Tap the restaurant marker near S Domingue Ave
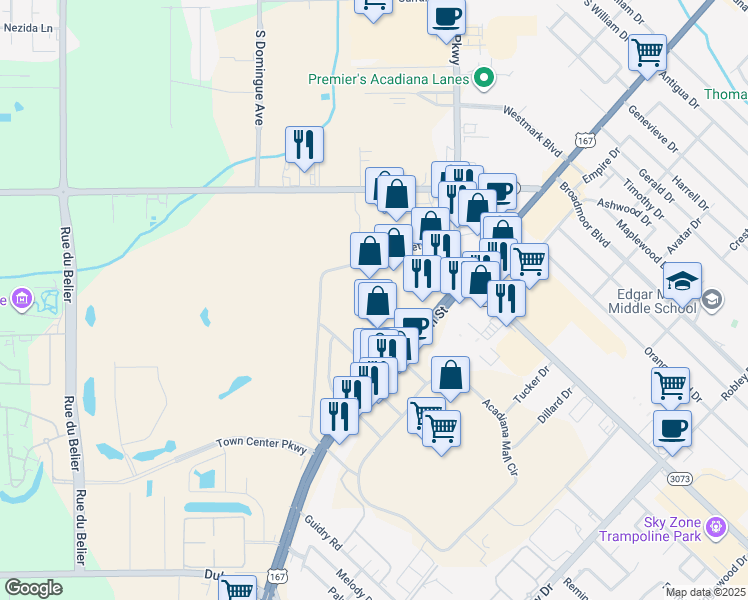This screenshot has width=748, height=600. click(304, 145)
